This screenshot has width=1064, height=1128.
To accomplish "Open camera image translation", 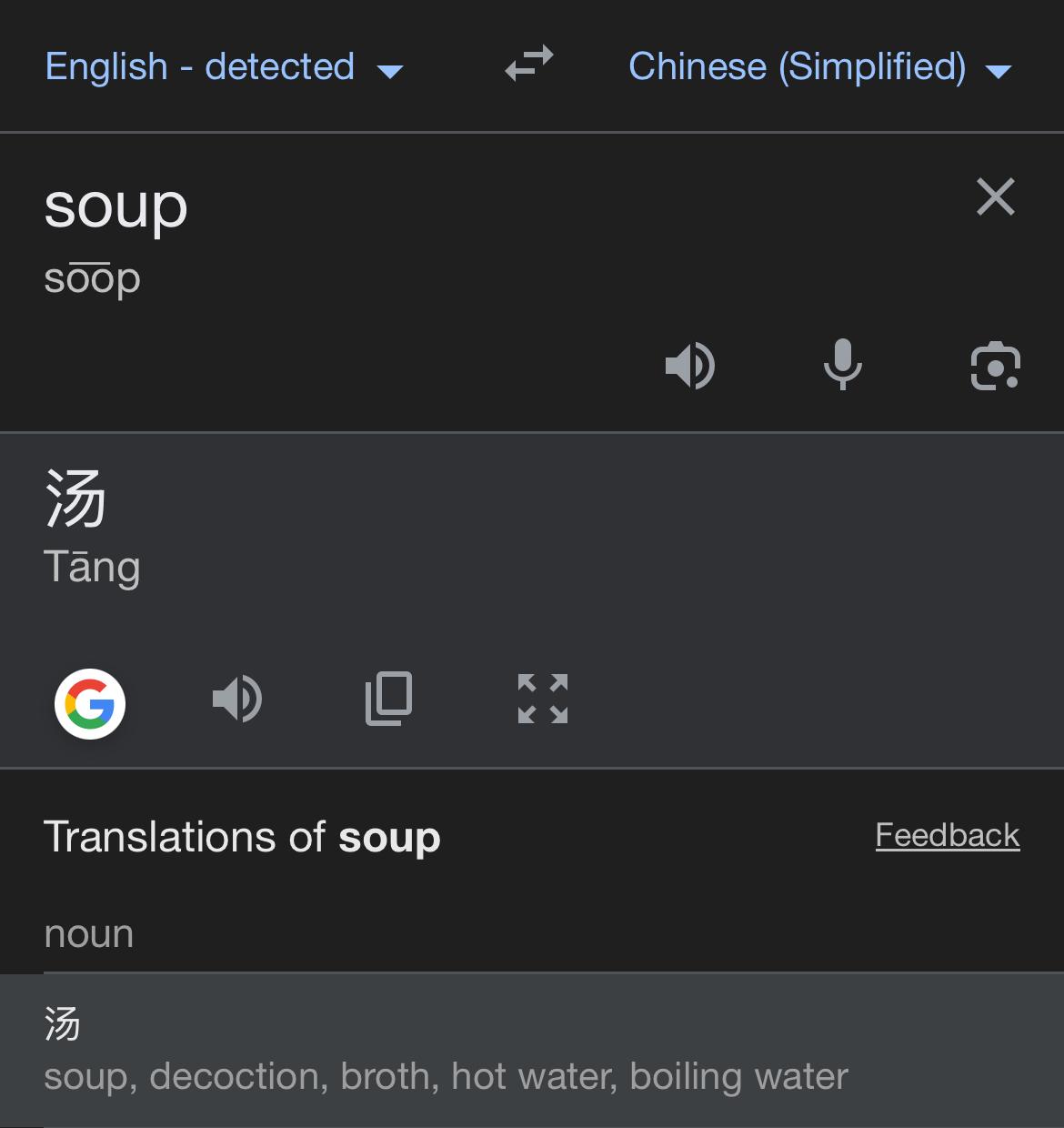I will [x=995, y=366].
